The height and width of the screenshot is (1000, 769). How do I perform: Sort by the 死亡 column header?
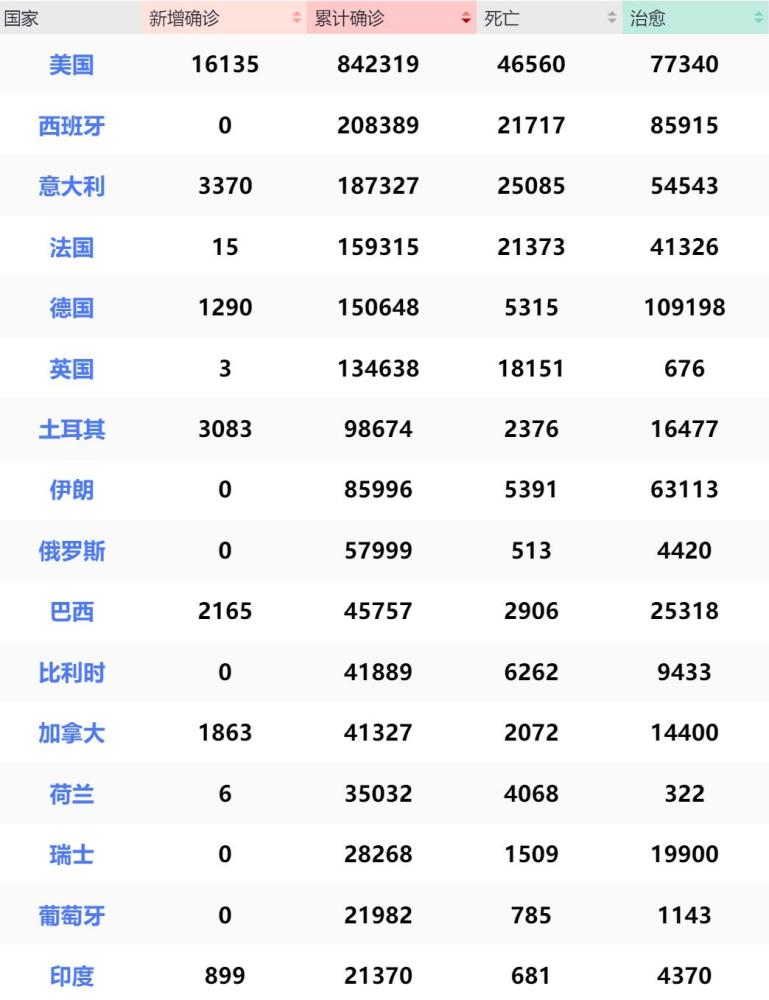pos(549,17)
